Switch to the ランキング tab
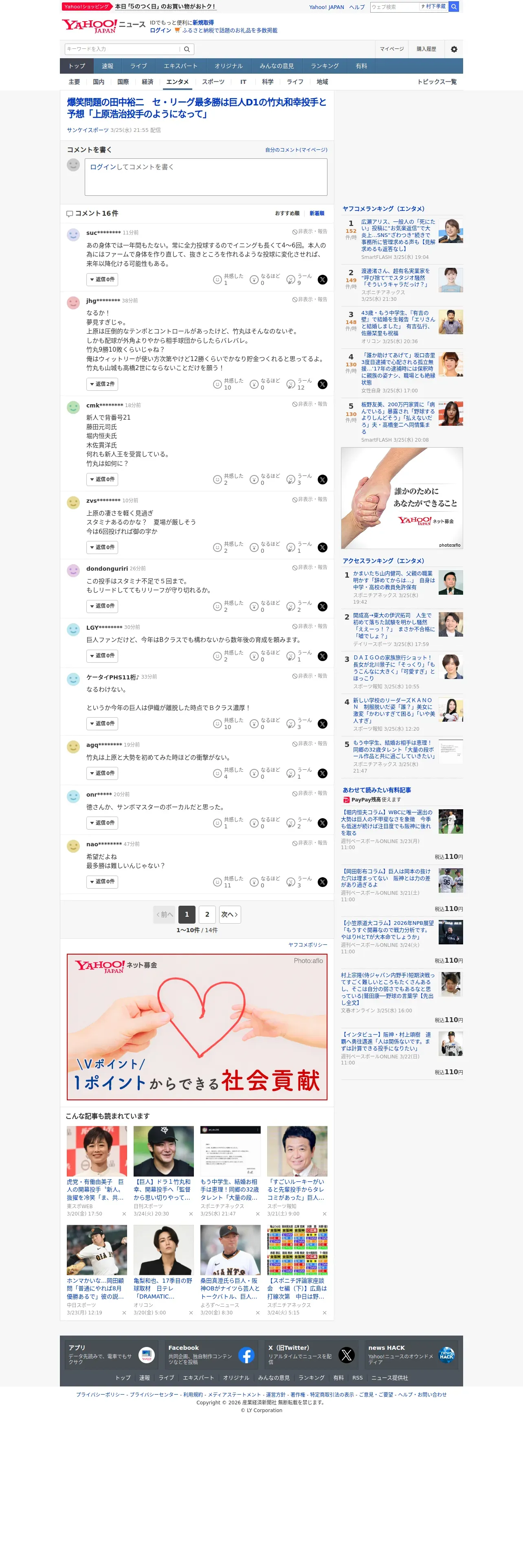 click(325, 66)
